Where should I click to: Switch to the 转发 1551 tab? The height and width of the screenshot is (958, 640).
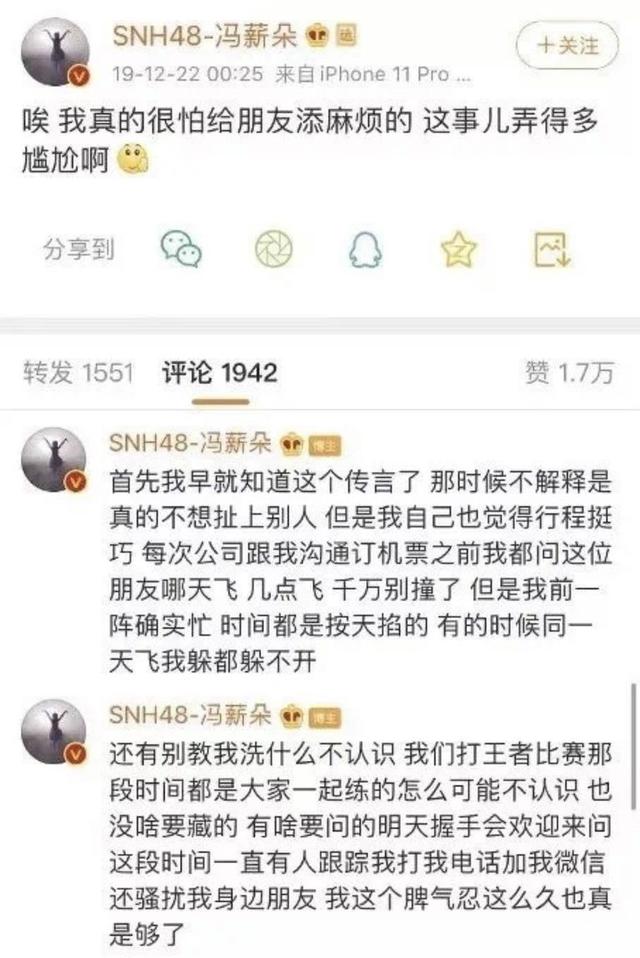click(x=78, y=373)
